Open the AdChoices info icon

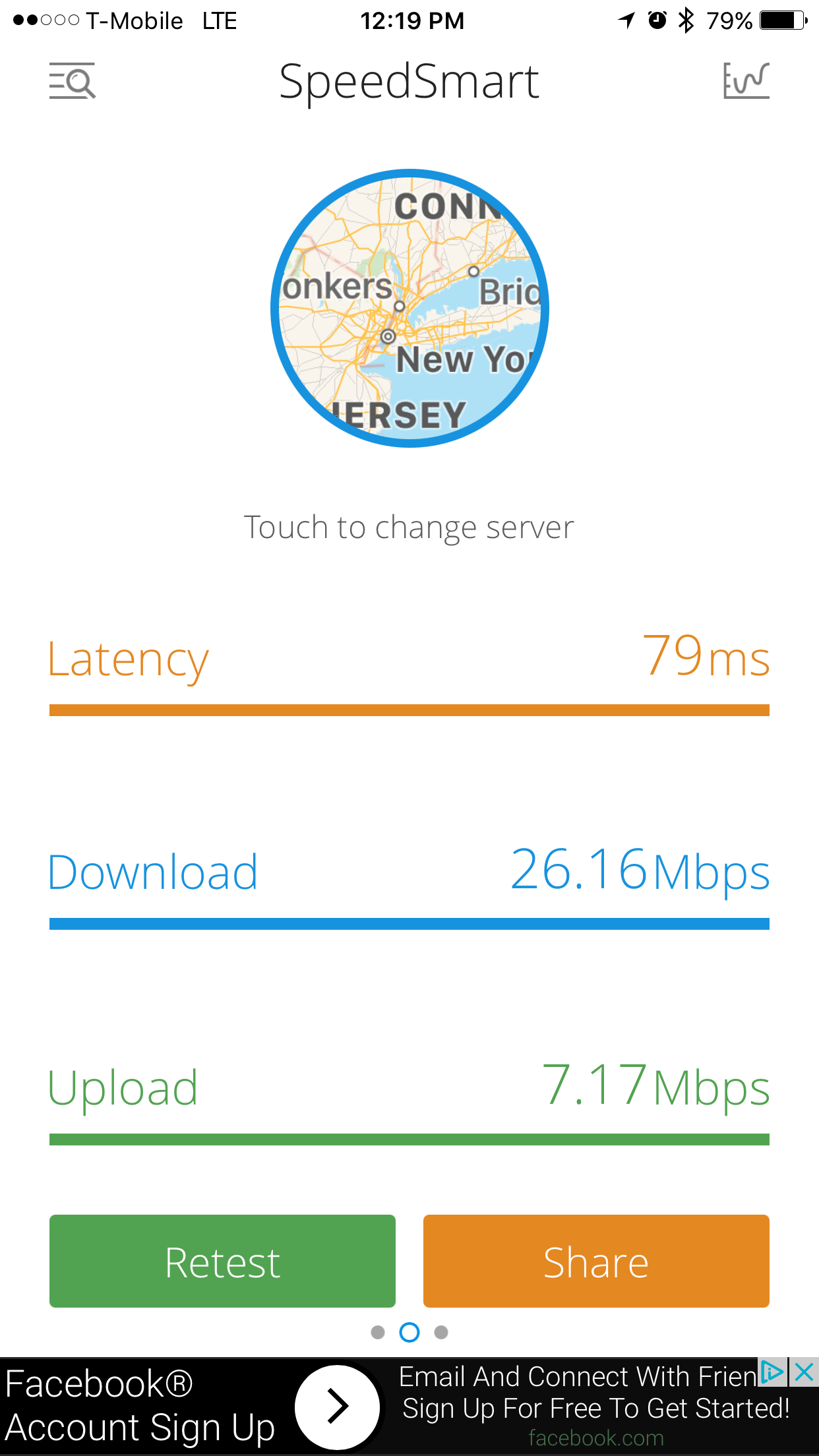click(773, 1372)
